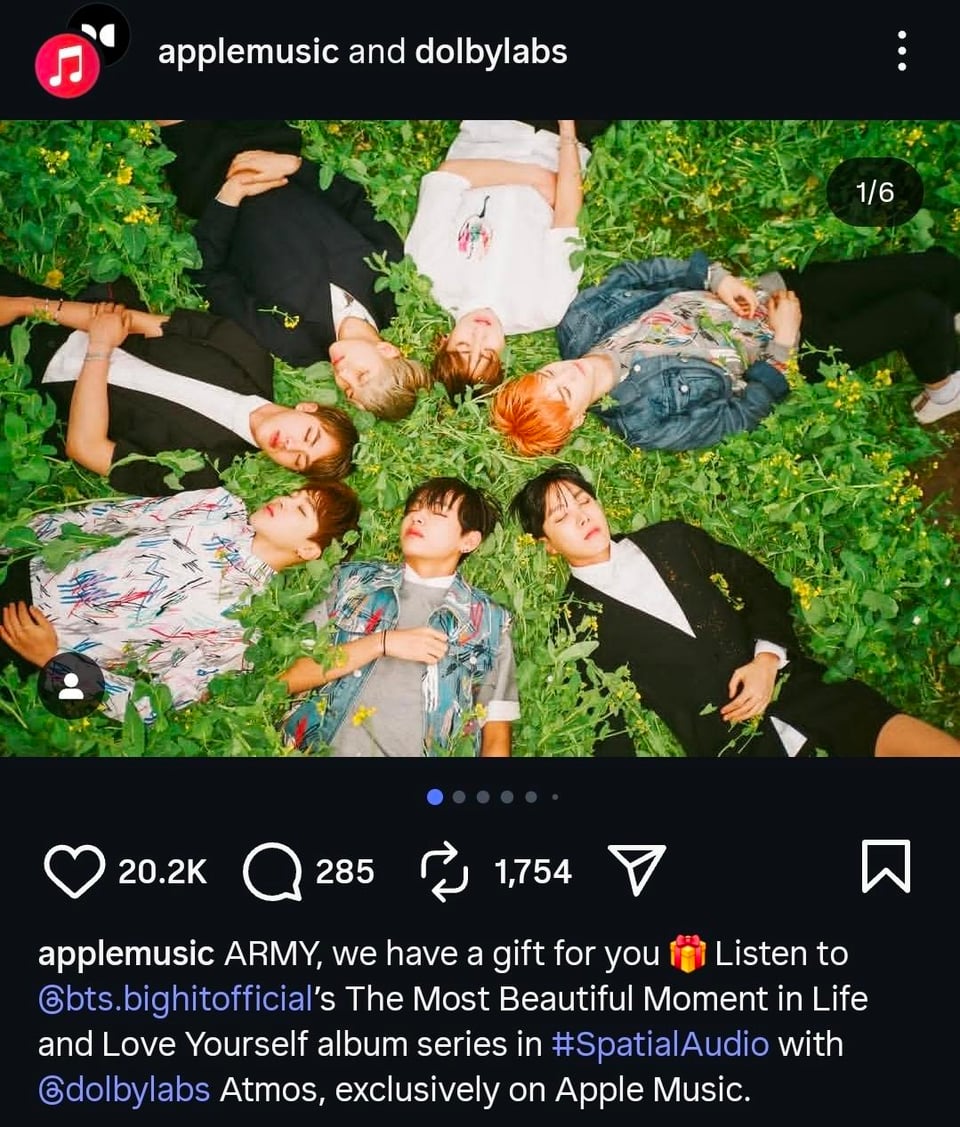Like the applemusic post
The height and width of the screenshot is (1127, 960).
pos(75,870)
